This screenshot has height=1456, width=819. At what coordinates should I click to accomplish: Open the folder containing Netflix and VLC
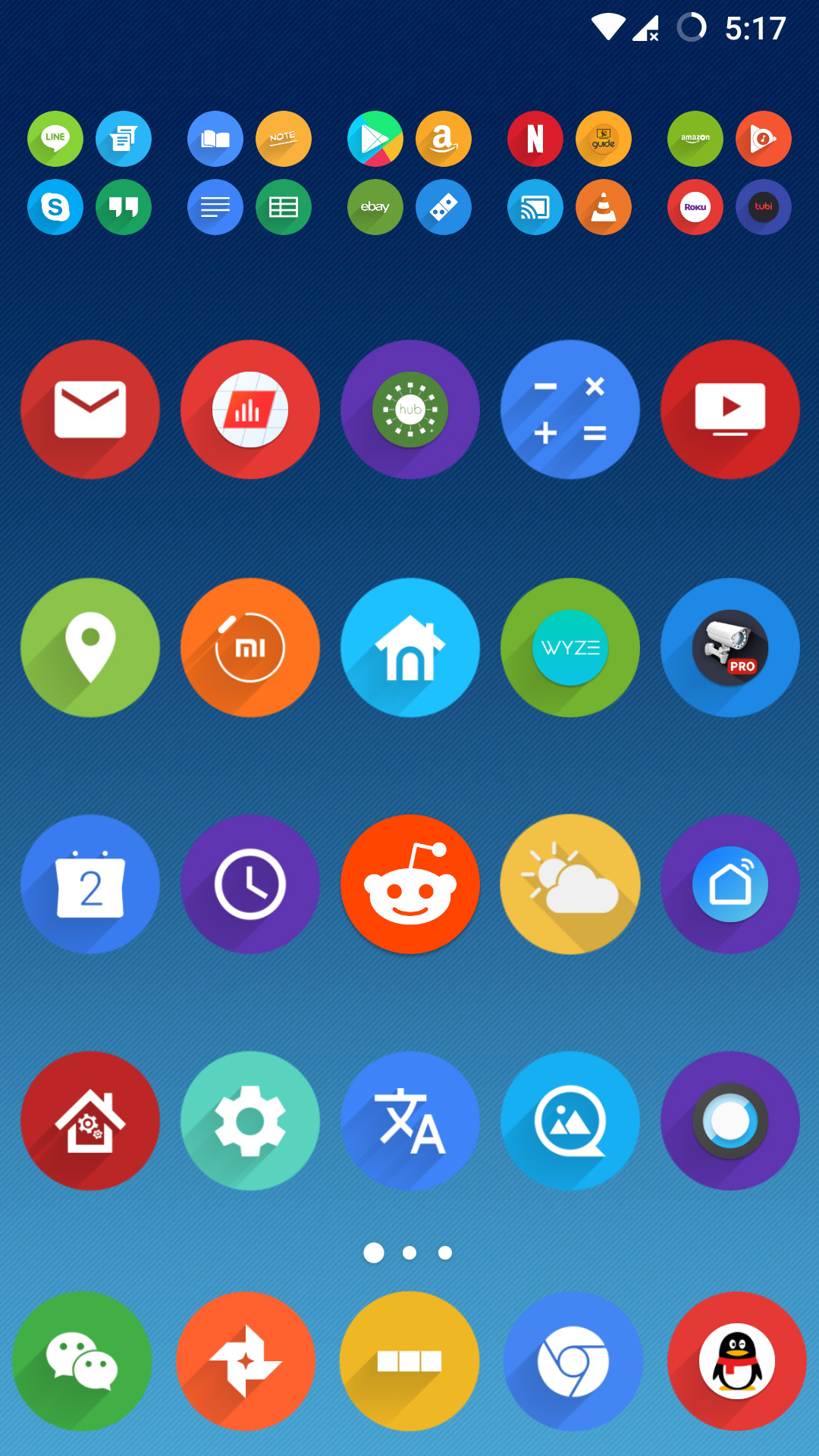pos(570,173)
